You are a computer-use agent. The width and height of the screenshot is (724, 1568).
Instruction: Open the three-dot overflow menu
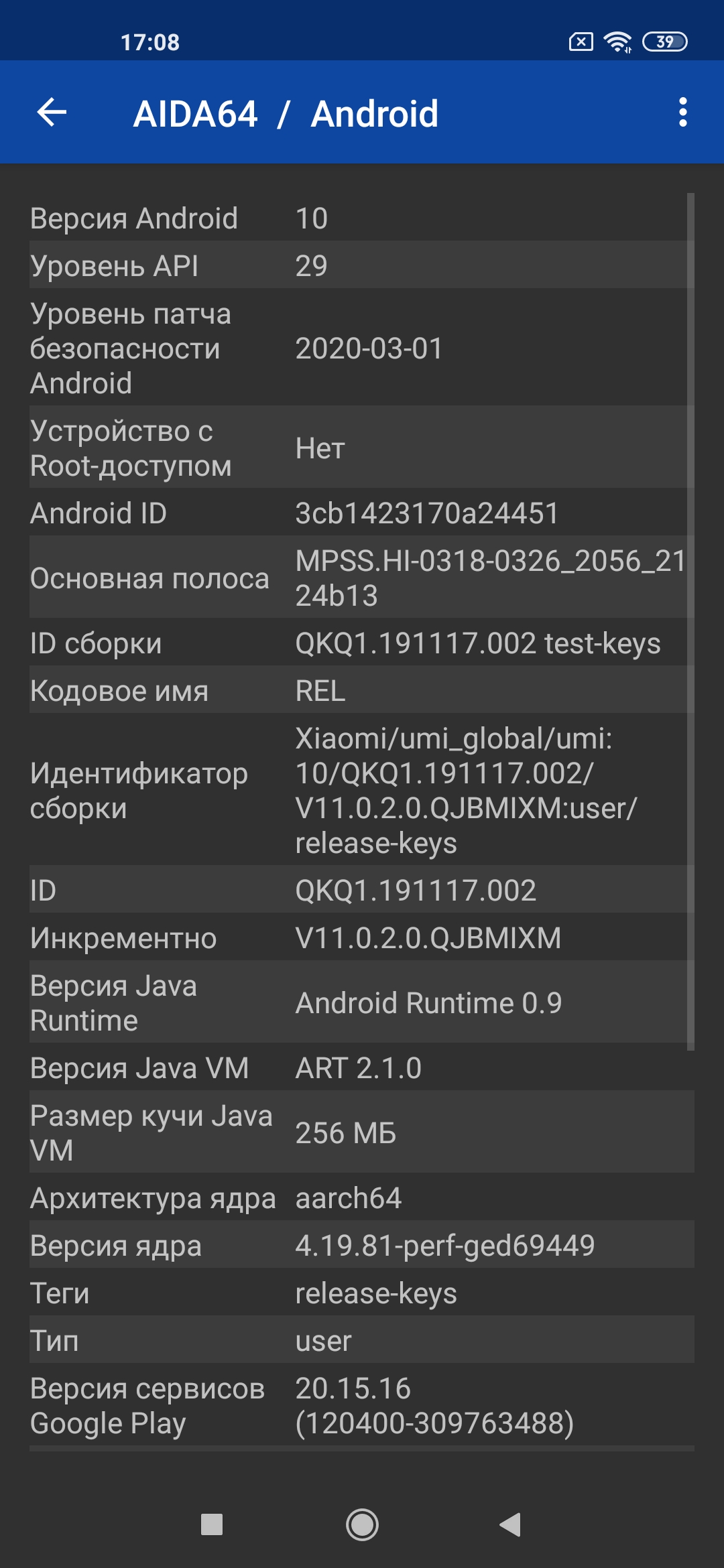[x=682, y=112]
